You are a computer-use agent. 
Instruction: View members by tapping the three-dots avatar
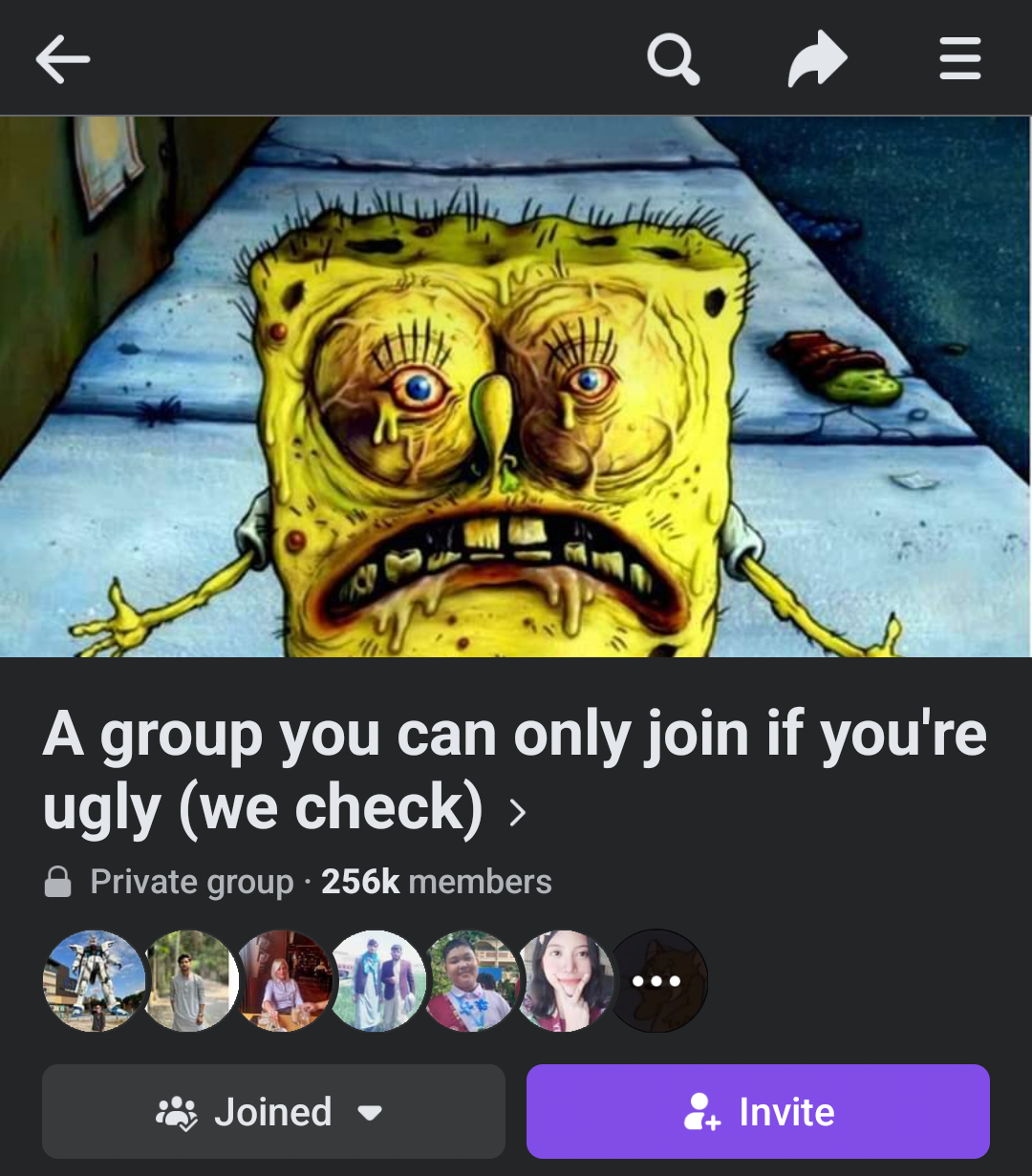pyautogui.click(x=657, y=981)
